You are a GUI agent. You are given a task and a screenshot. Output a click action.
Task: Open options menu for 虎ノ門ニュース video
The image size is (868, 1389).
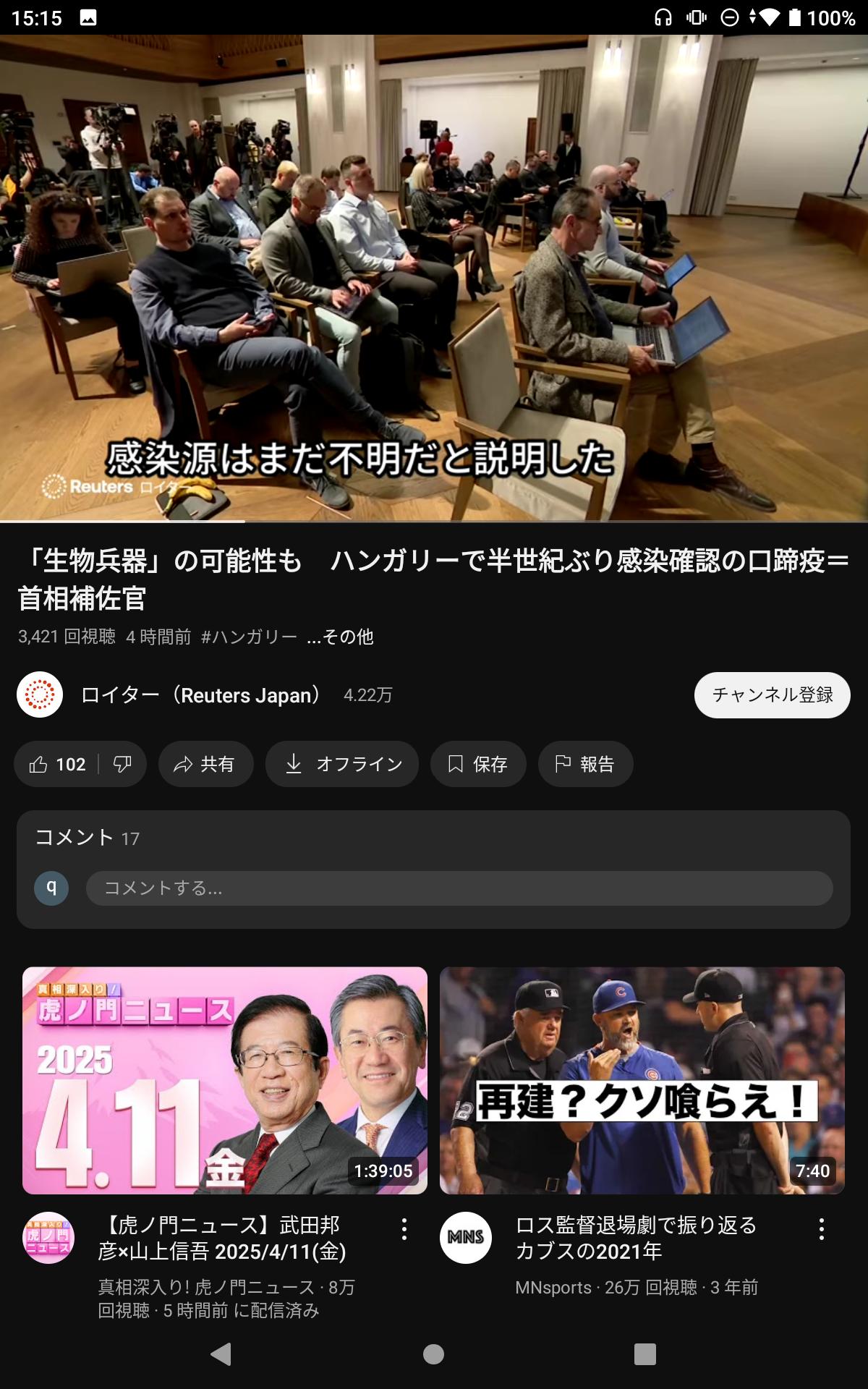click(x=404, y=1228)
